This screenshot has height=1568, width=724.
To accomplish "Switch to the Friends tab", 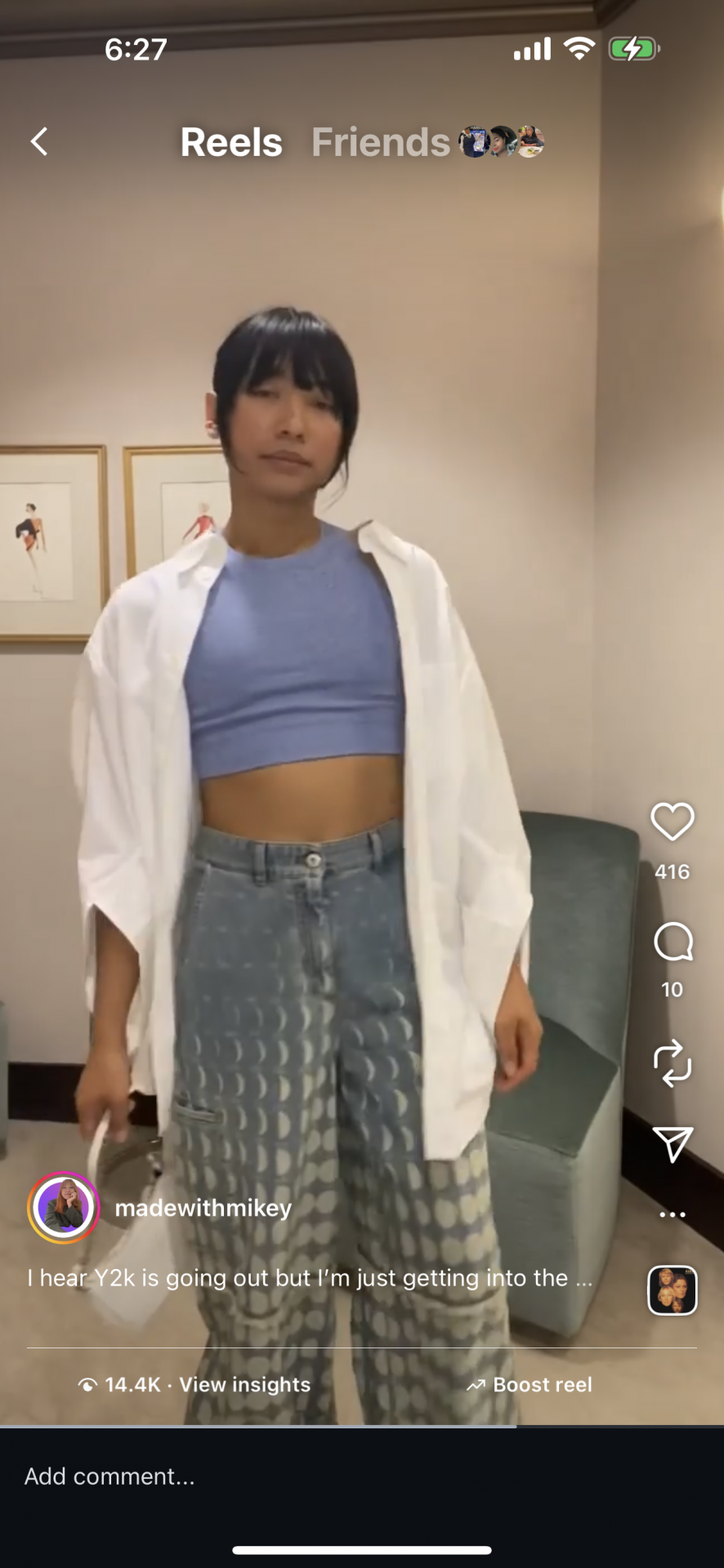I will click(x=381, y=143).
